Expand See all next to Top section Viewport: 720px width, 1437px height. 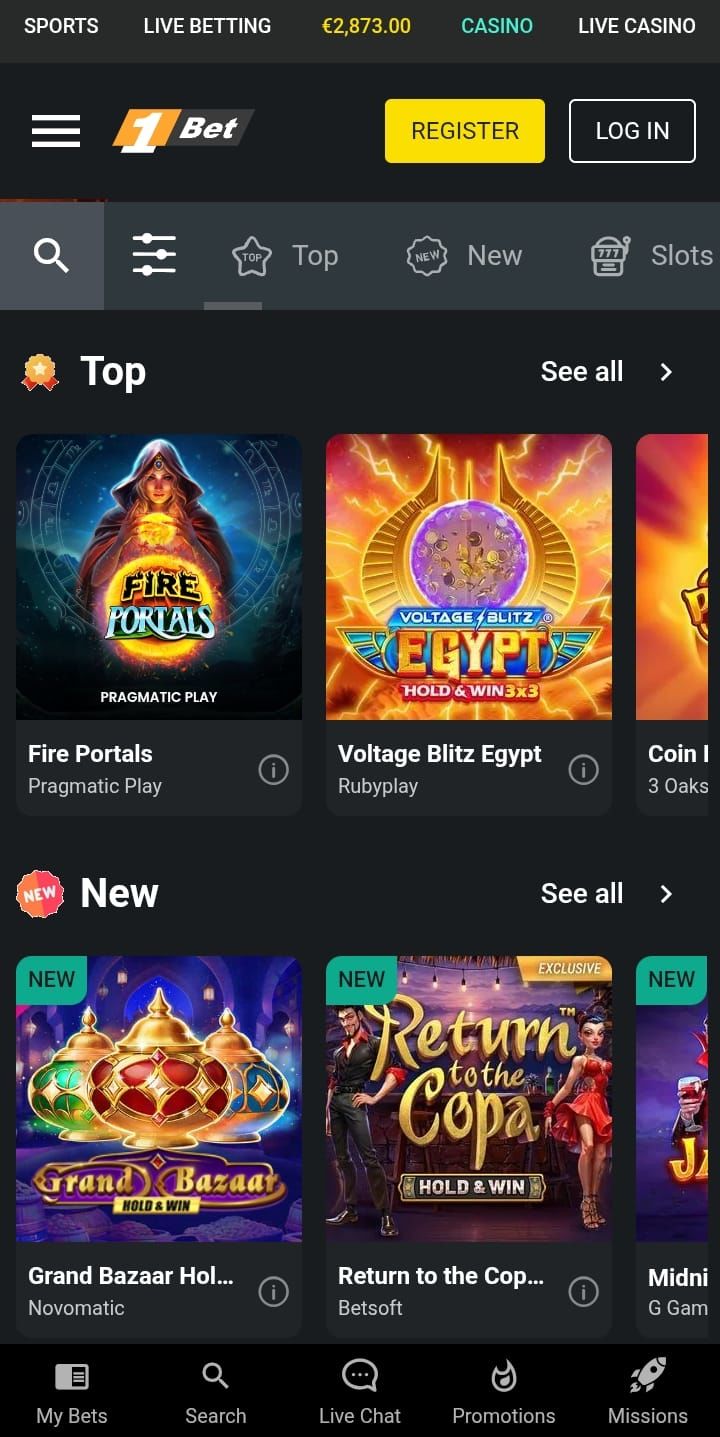tap(600, 371)
